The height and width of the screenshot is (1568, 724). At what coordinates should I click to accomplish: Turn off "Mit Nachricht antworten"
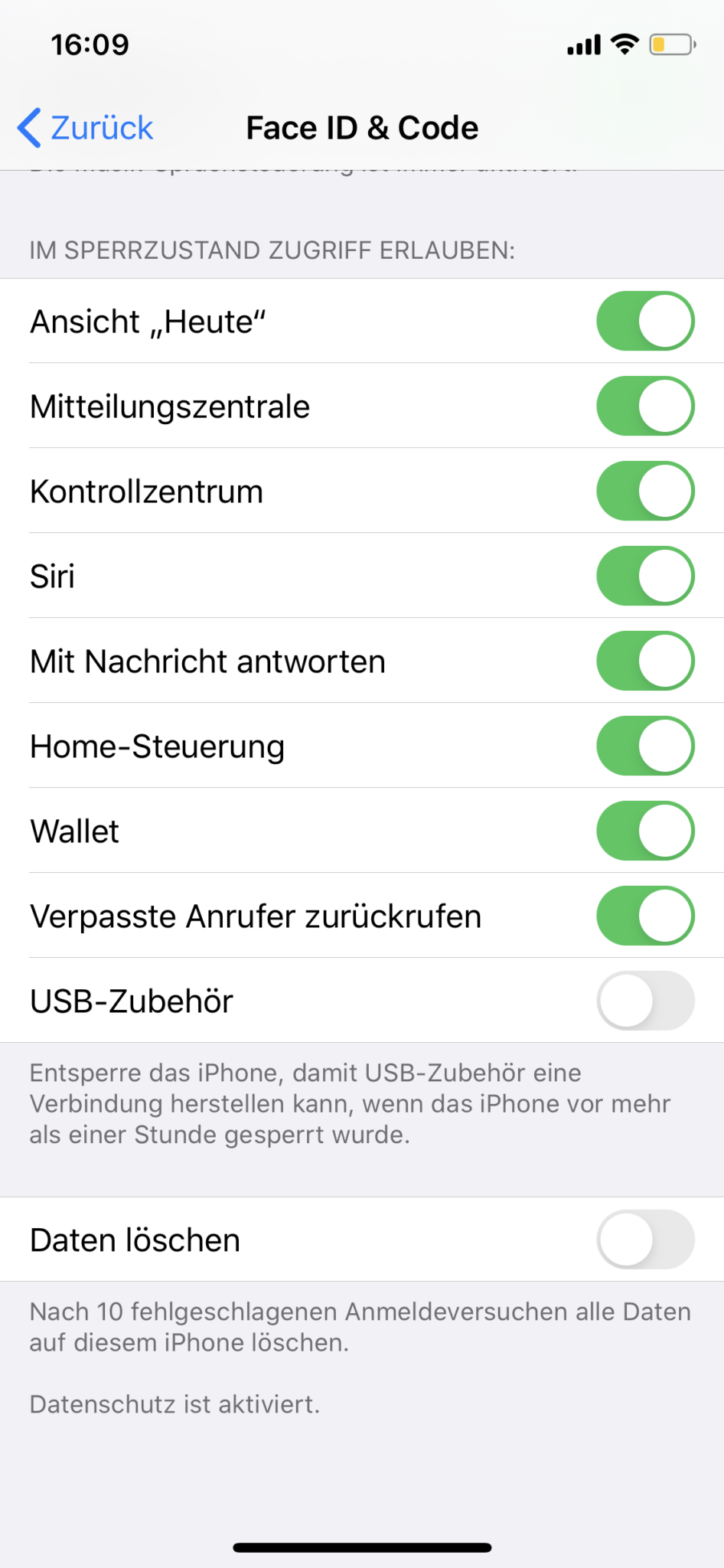click(x=645, y=661)
